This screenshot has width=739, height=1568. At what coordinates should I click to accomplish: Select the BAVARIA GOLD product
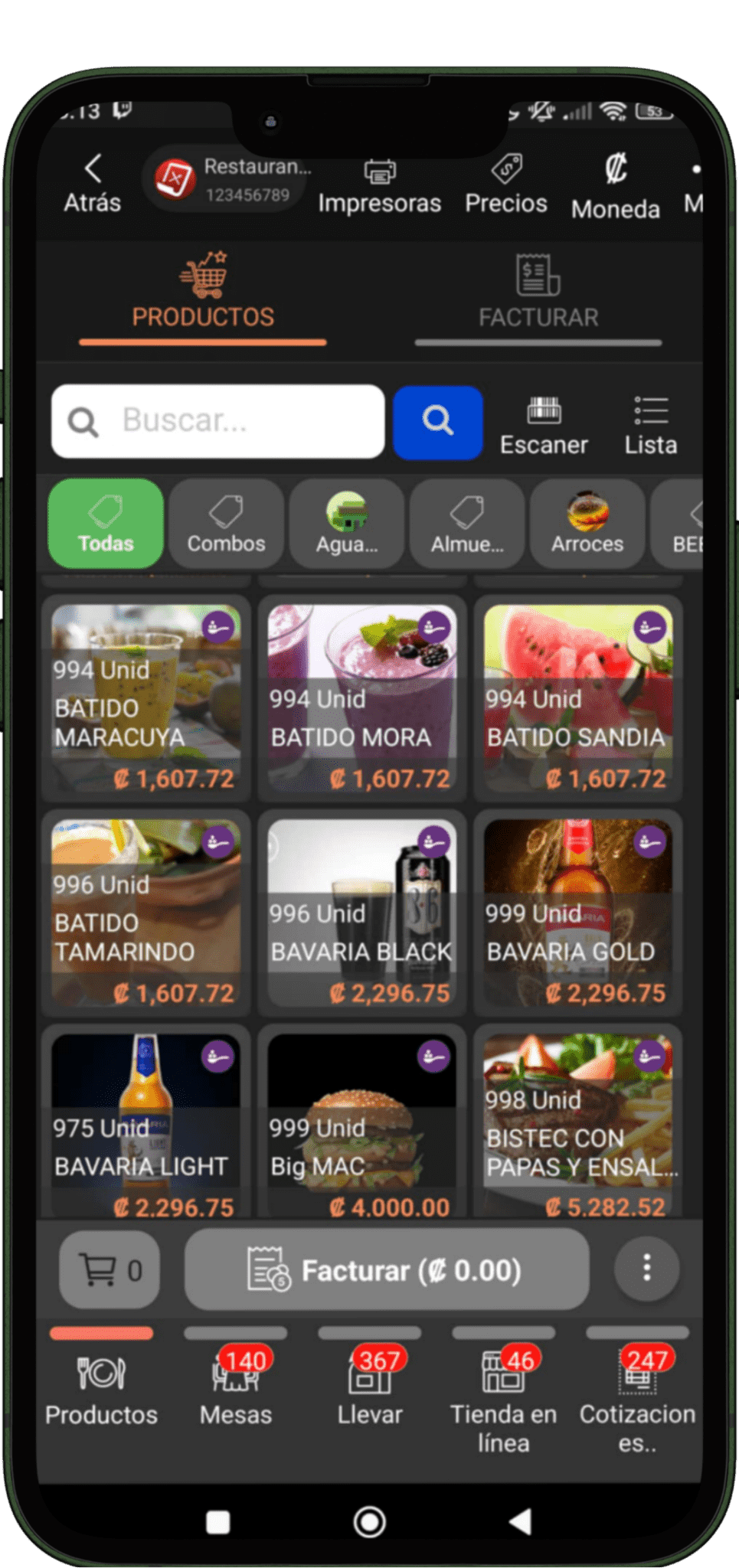tap(578, 913)
